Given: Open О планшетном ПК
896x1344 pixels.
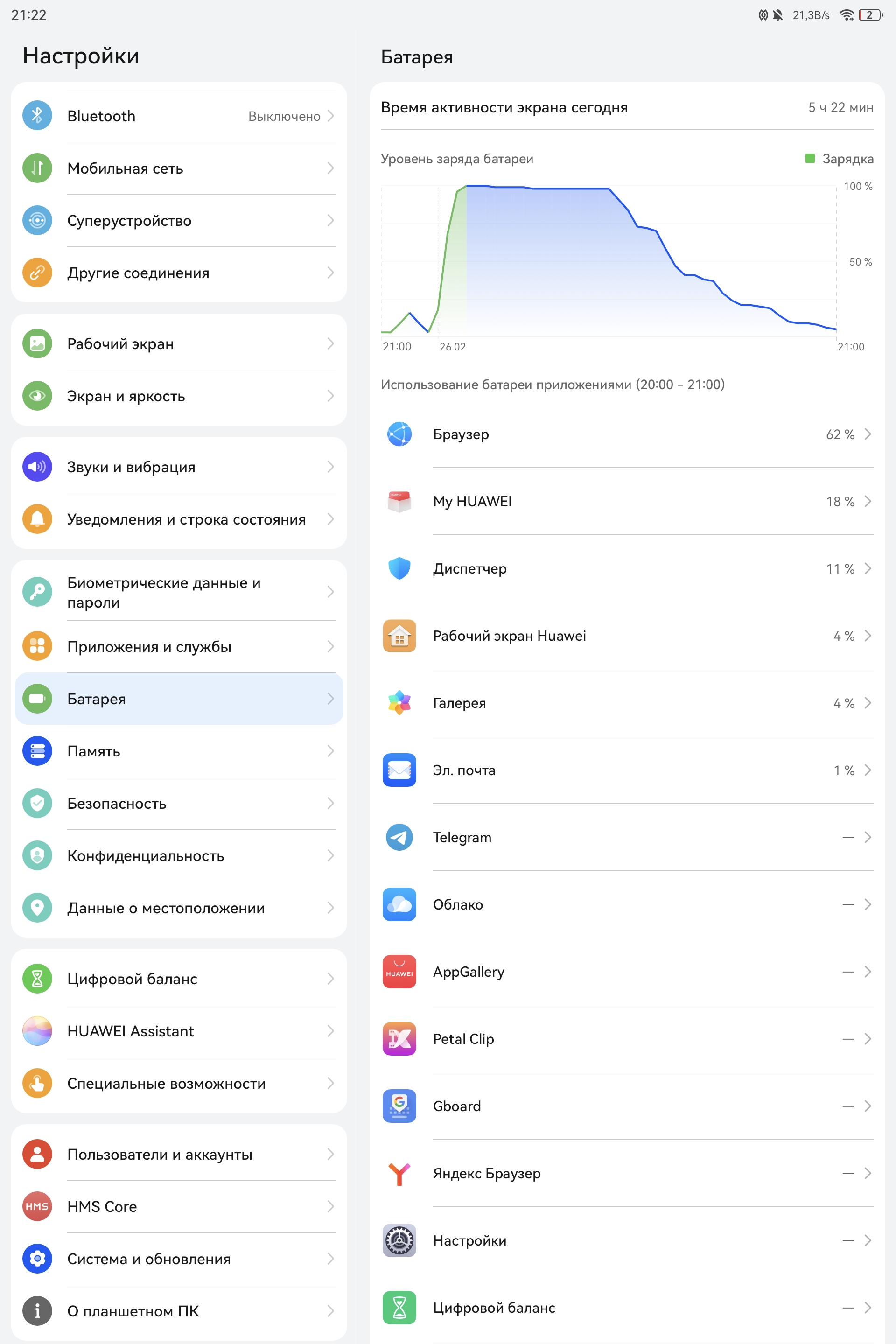Looking at the screenshot, I should pyautogui.click(x=178, y=1311).
